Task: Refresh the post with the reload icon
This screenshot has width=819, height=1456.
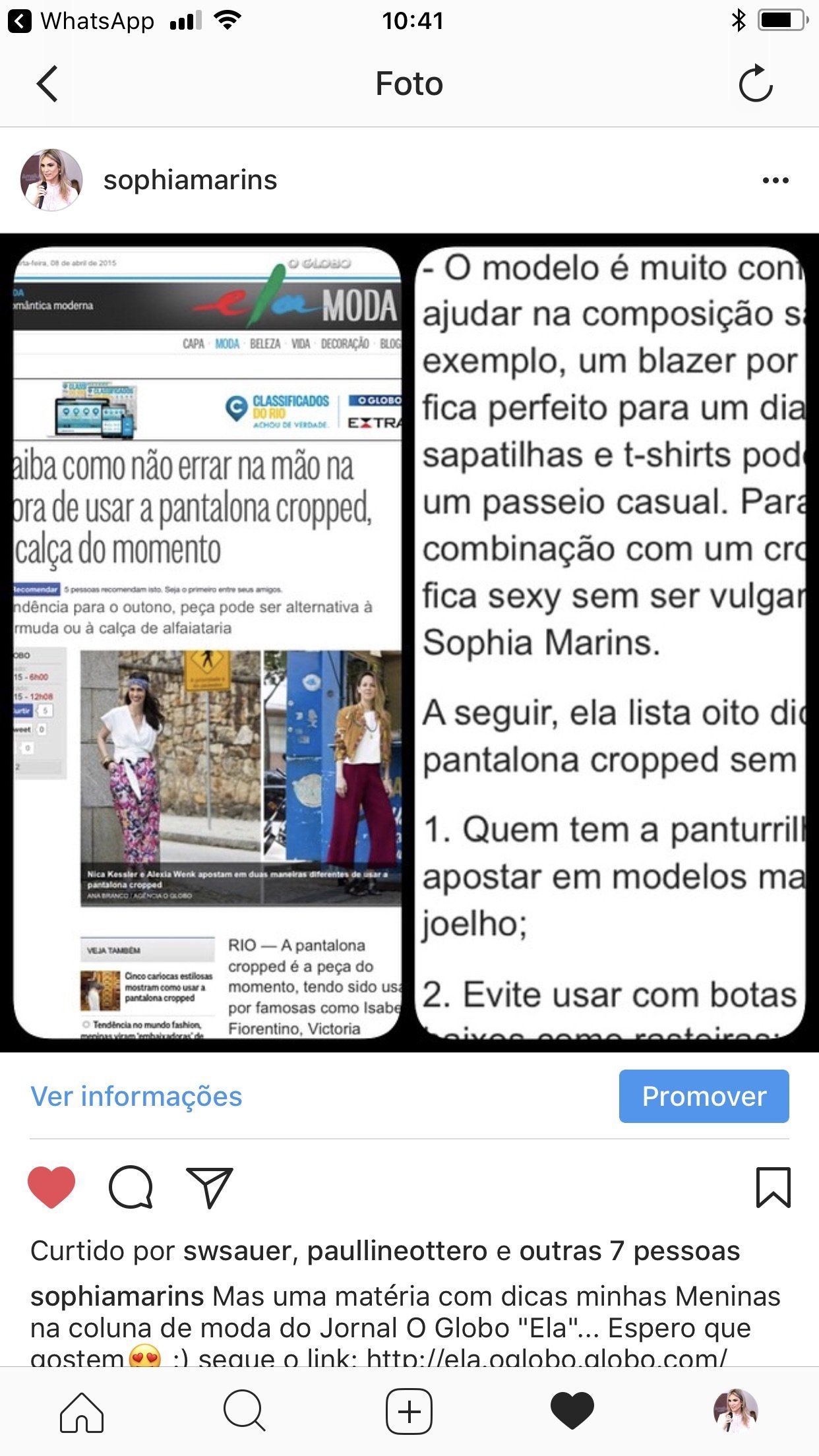Action: [x=756, y=84]
